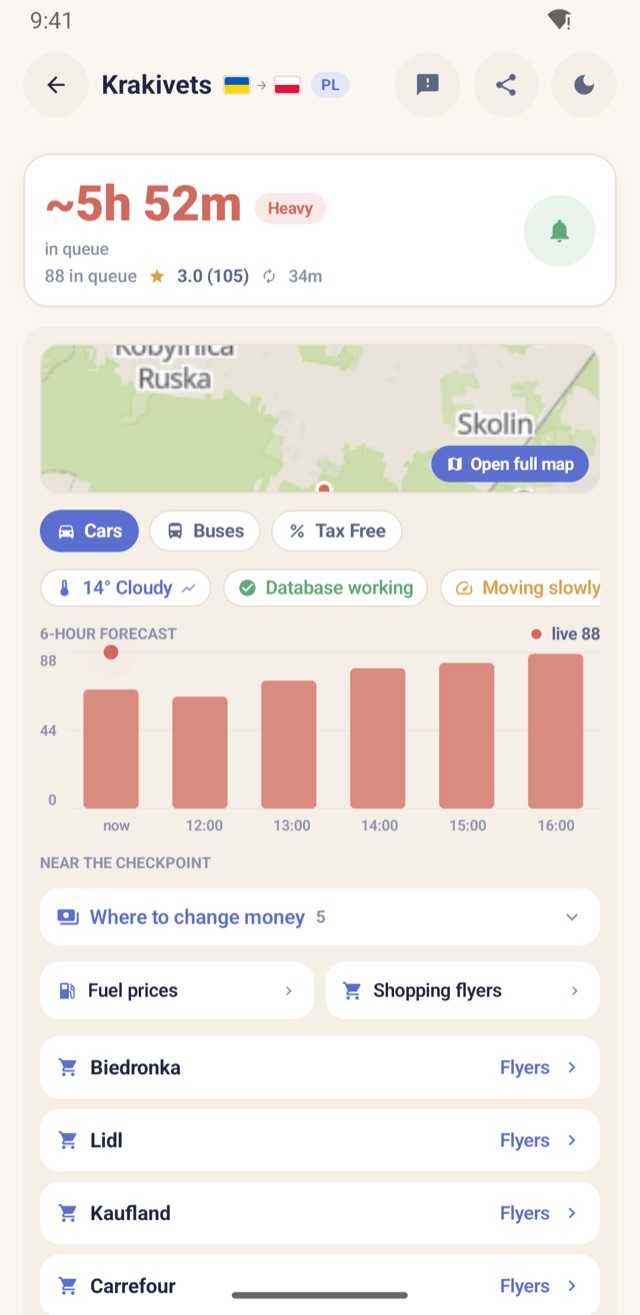Enable queue alerts with the bell
Image resolution: width=640 pixels, height=1315 pixels.
[x=560, y=232]
